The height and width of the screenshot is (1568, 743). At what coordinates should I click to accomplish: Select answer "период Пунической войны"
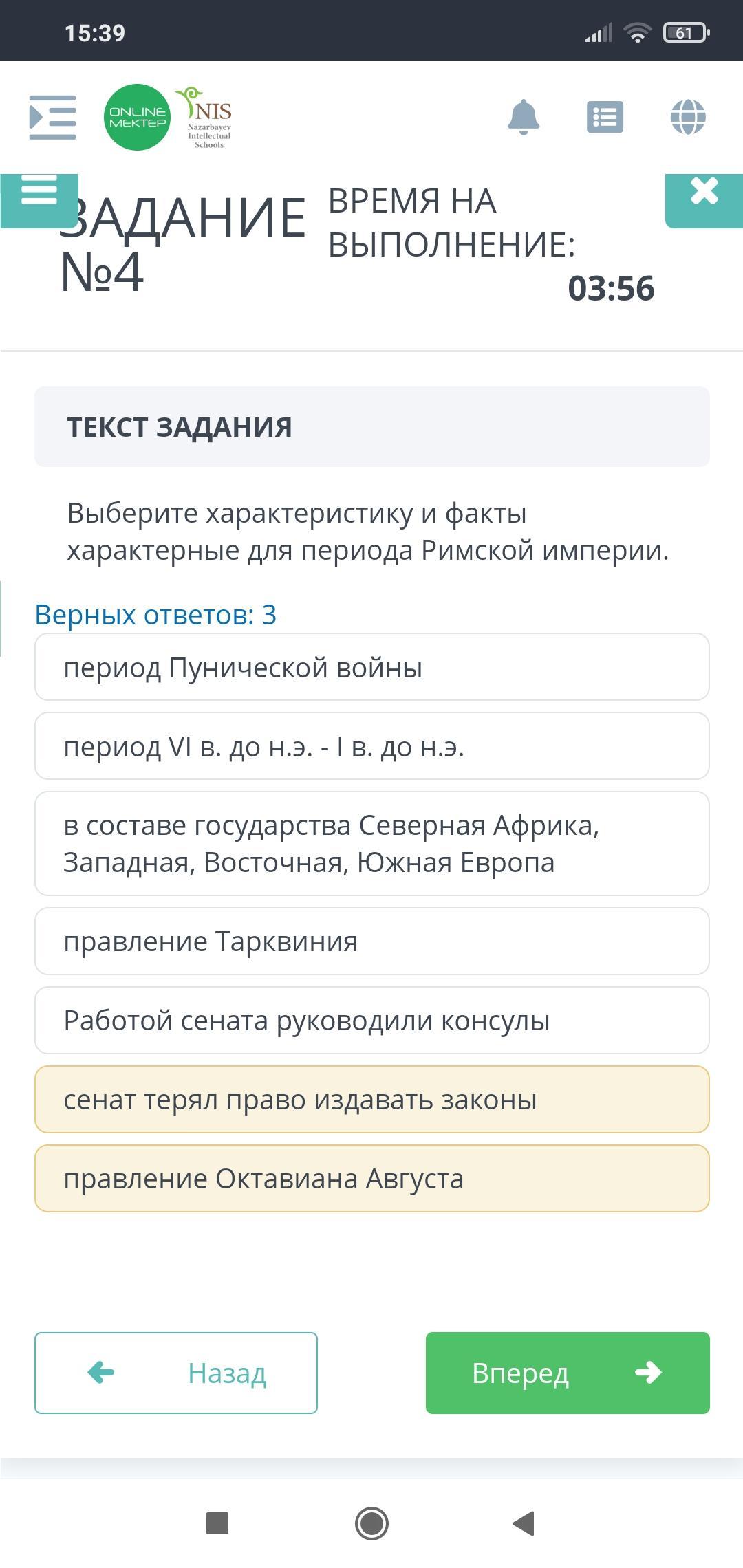(372, 667)
